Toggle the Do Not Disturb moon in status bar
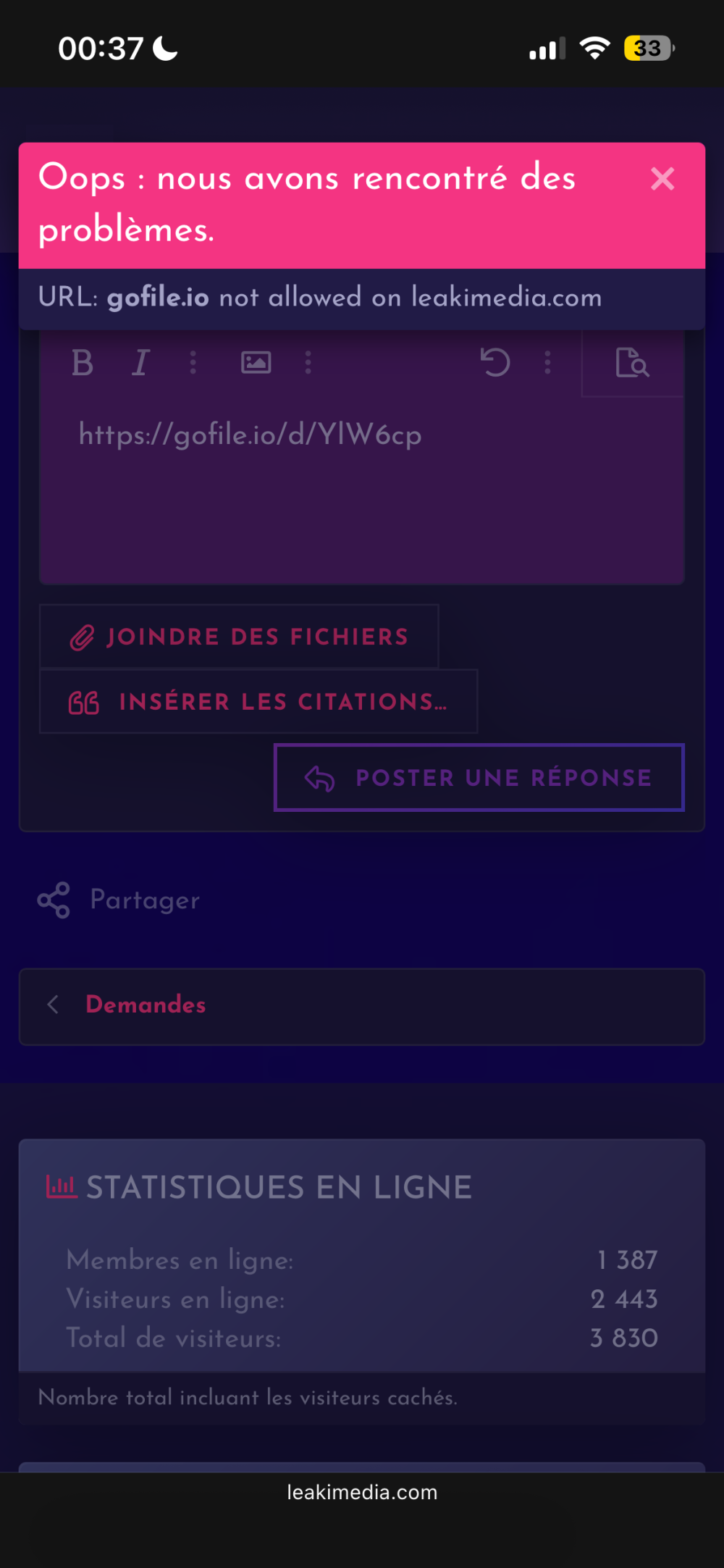Image resolution: width=724 pixels, height=1568 pixels. coord(164,48)
